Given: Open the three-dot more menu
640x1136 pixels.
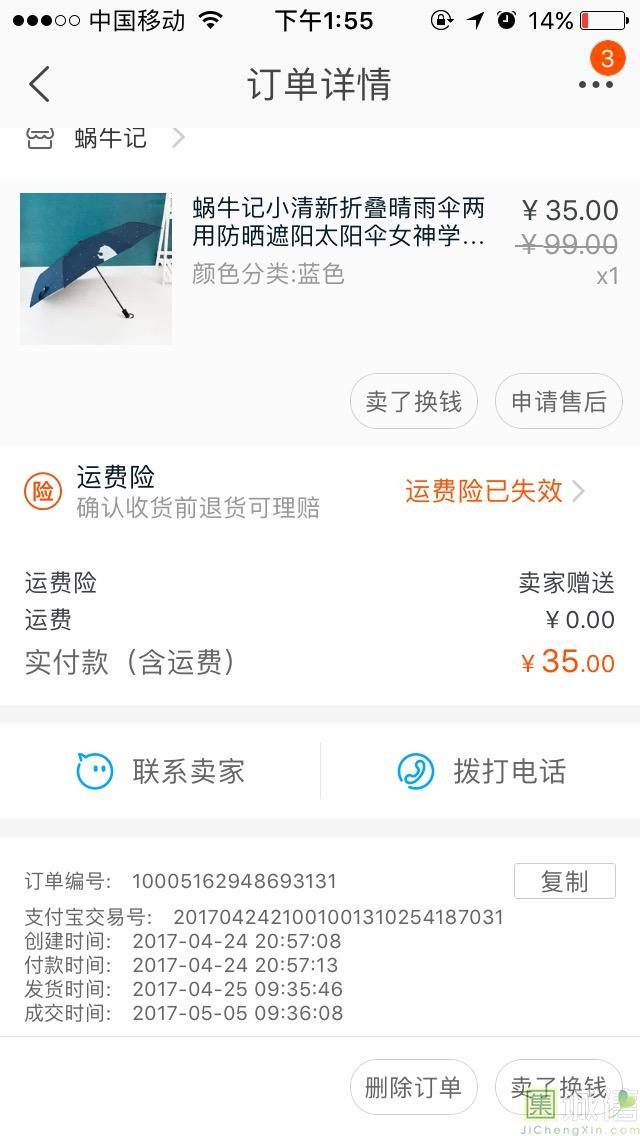Looking at the screenshot, I should point(596,85).
